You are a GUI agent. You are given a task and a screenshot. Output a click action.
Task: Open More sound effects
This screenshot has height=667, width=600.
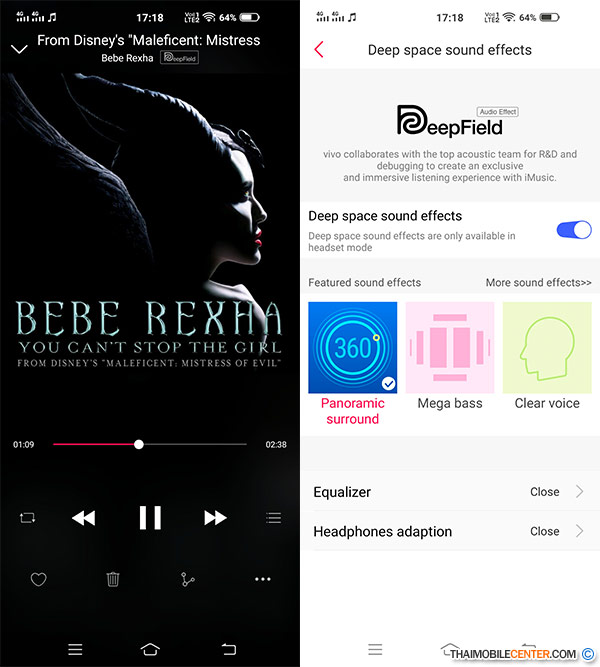coord(538,283)
